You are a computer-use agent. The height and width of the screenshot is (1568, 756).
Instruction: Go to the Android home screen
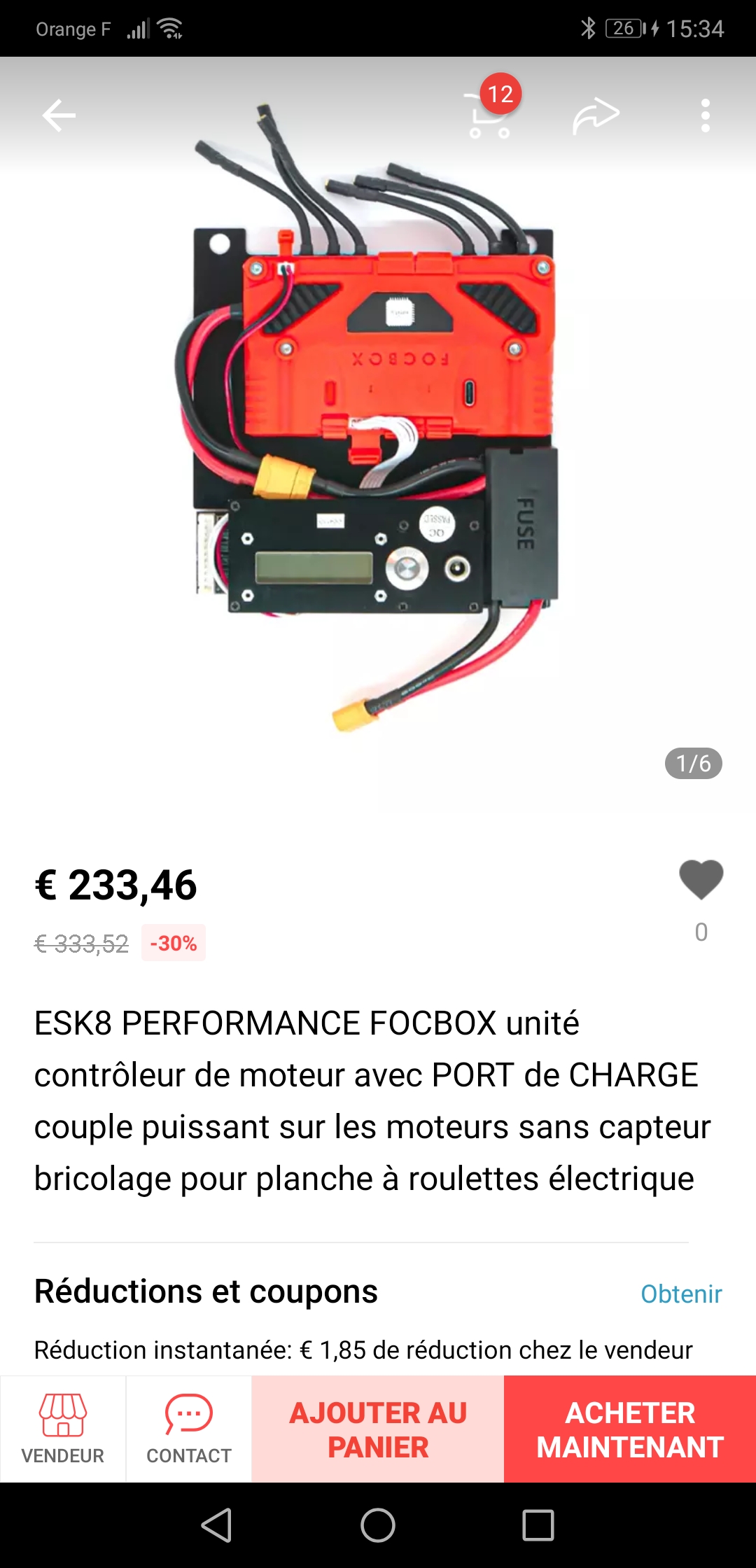[x=378, y=1525]
